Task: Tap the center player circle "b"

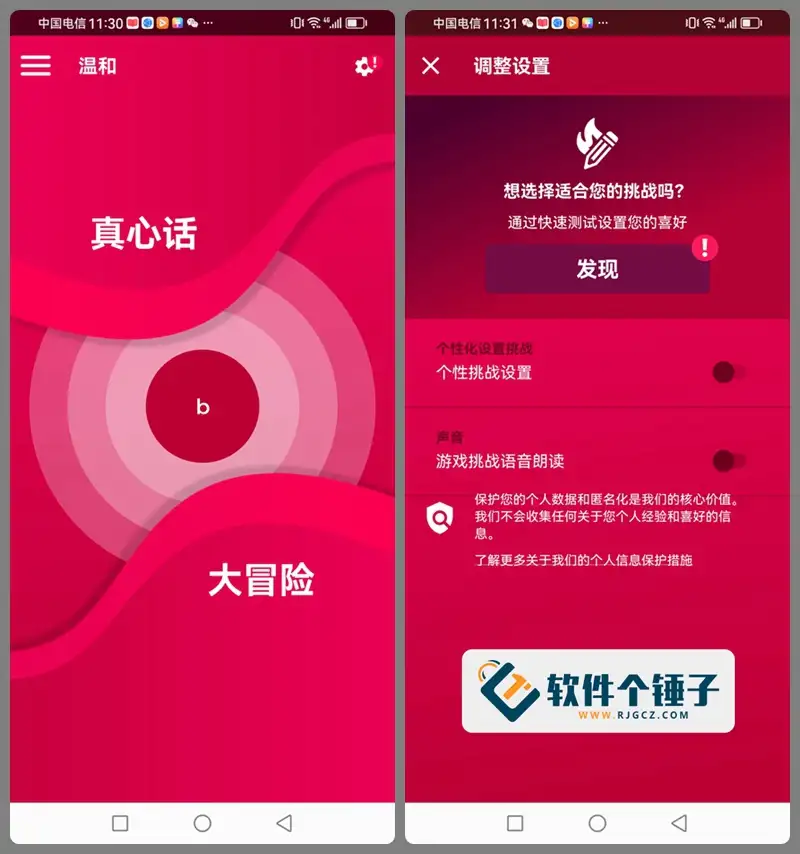Action: (202, 407)
